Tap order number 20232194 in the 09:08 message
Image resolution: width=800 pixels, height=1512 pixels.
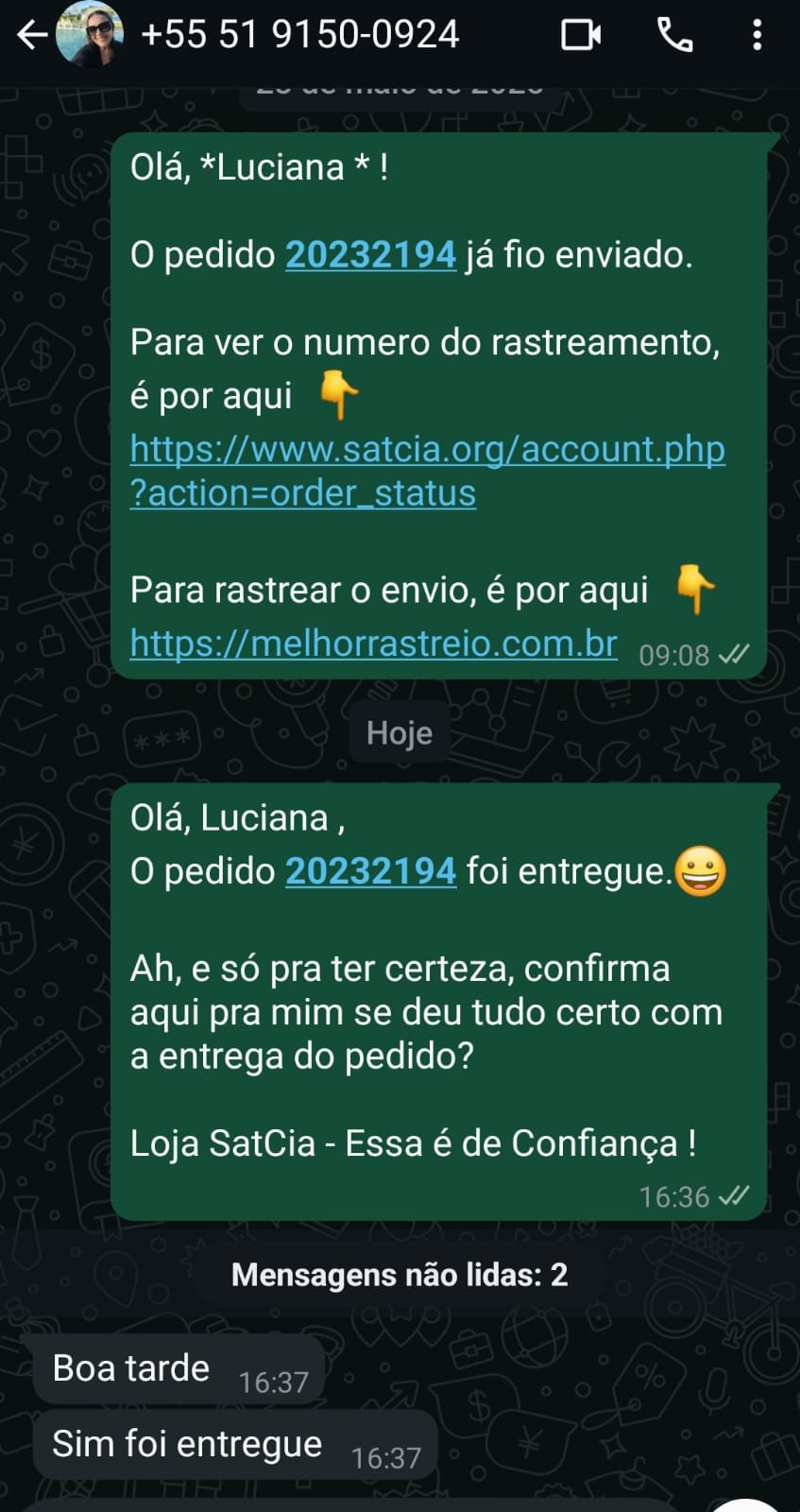(x=370, y=255)
